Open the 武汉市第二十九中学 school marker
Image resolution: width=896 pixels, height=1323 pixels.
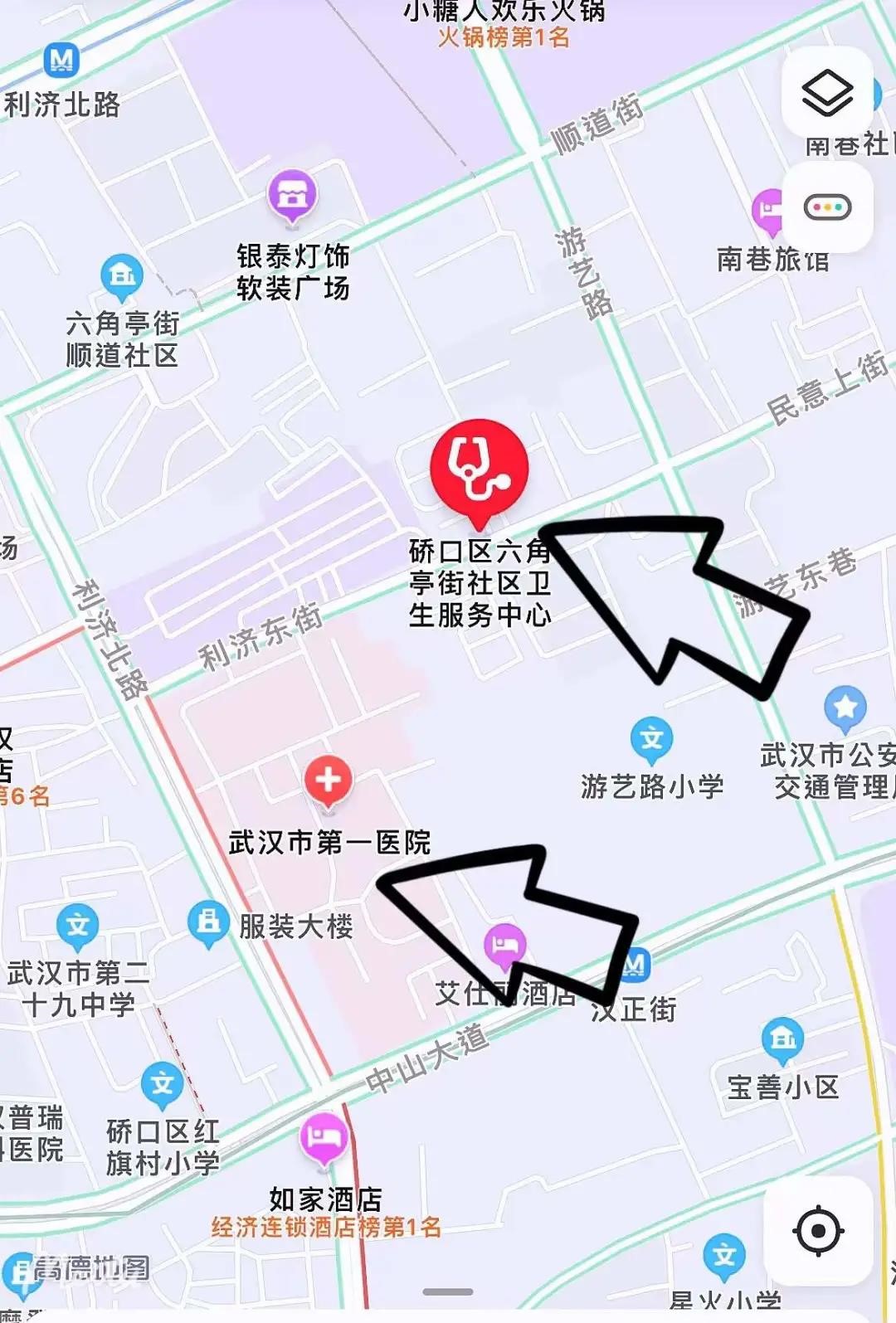pyautogui.click(x=77, y=924)
